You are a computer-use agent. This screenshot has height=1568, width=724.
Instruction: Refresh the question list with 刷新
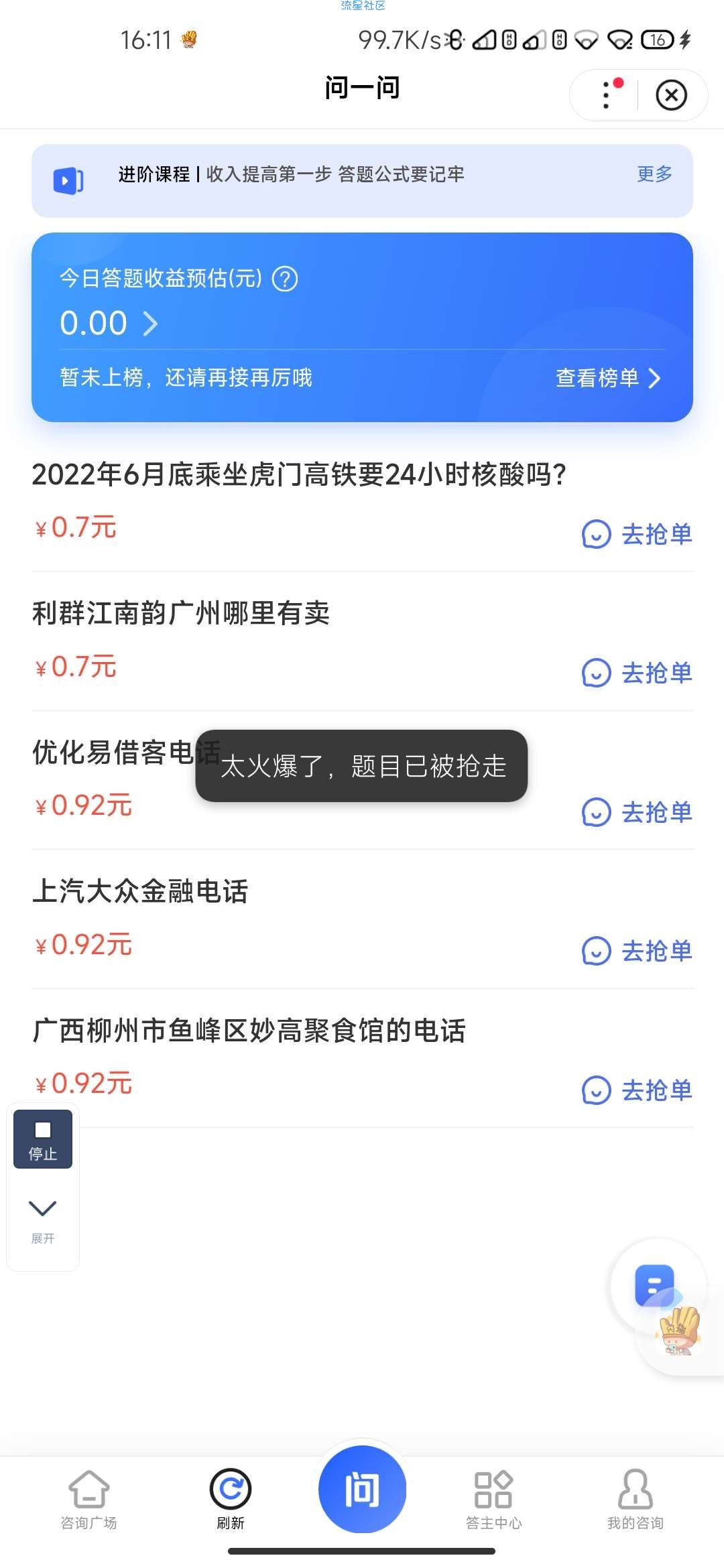231,1500
